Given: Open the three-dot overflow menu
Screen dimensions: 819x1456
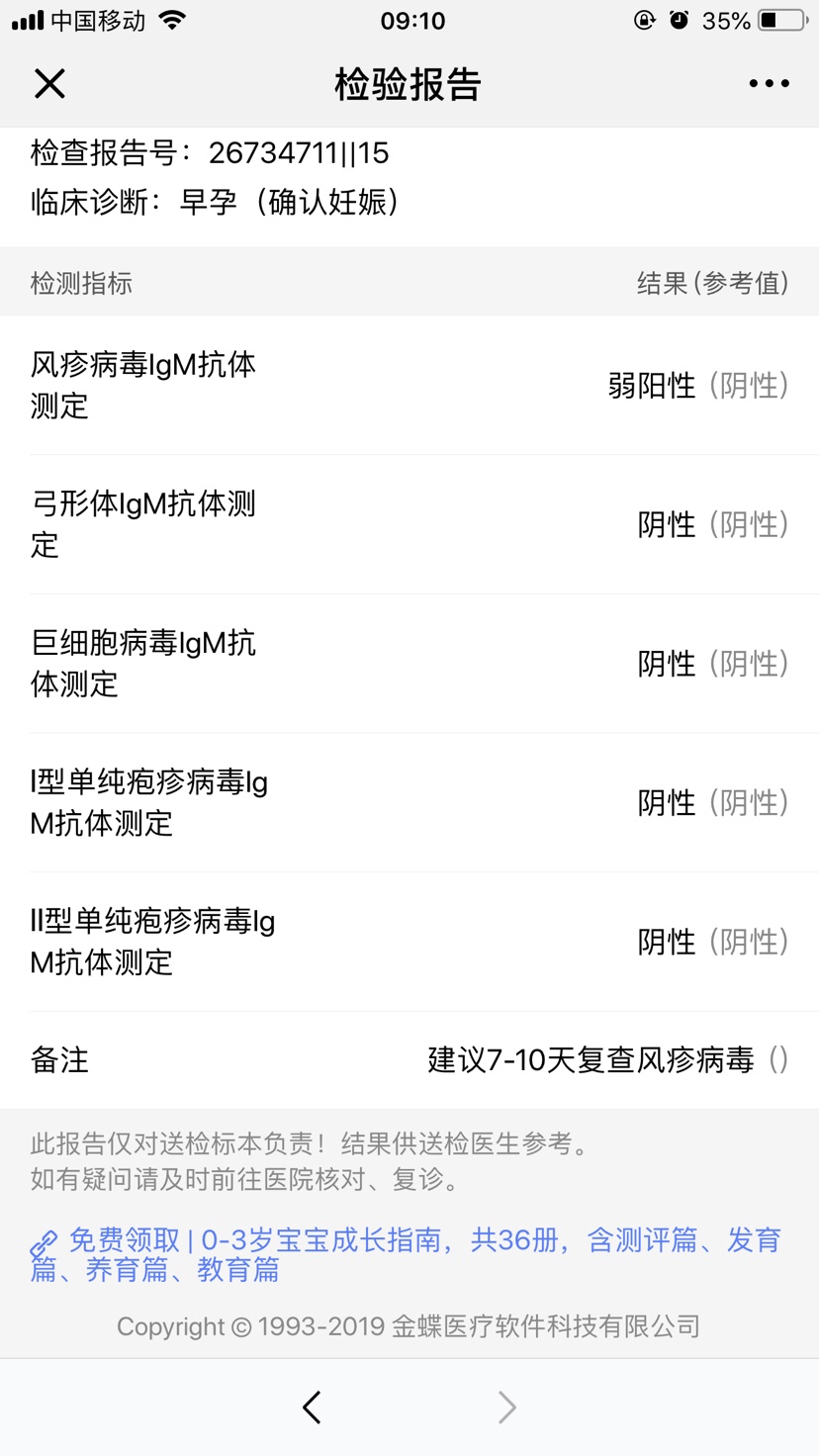Looking at the screenshot, I should 769,84.
